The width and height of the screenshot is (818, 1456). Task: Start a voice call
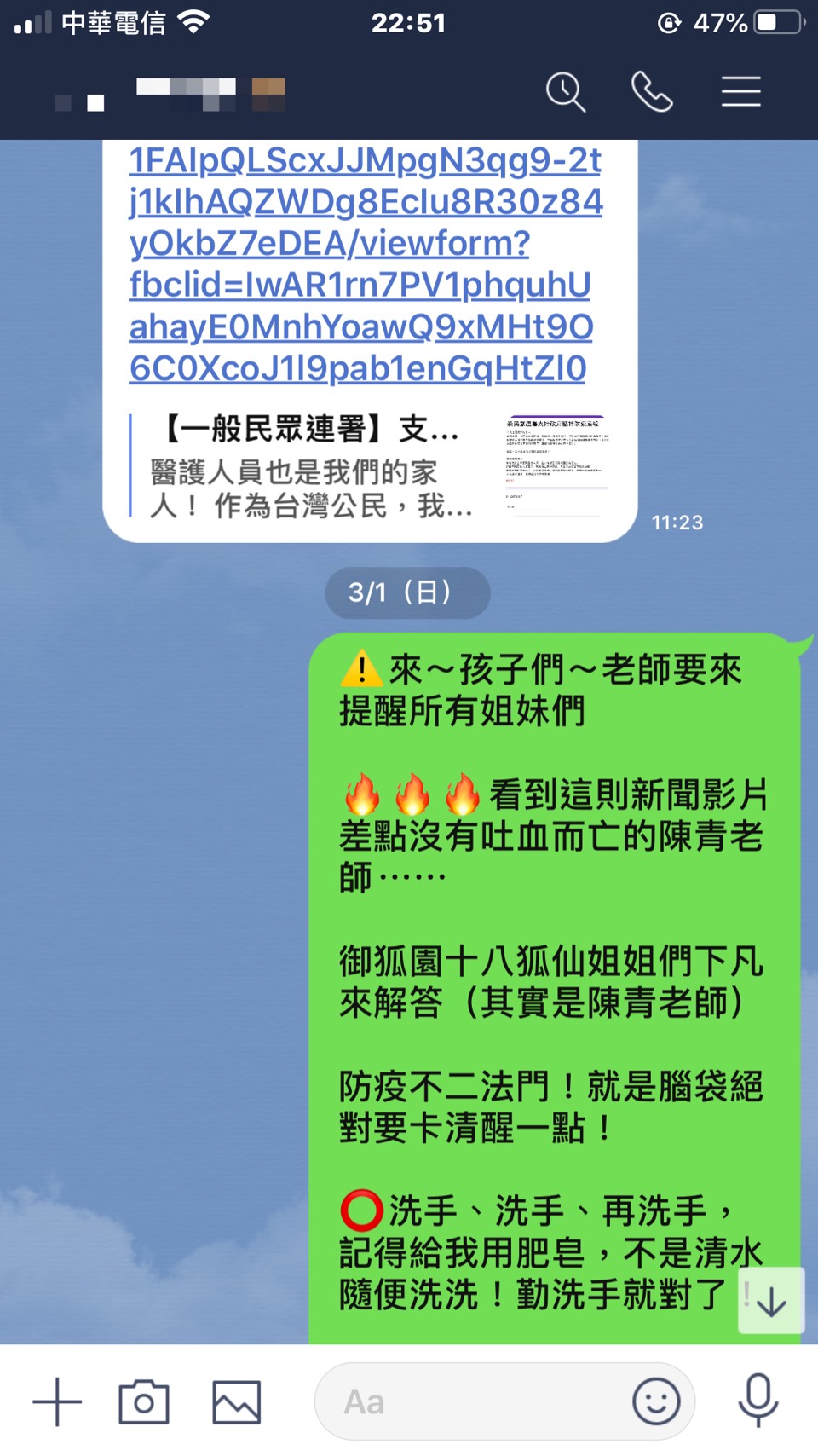[652, 92]
